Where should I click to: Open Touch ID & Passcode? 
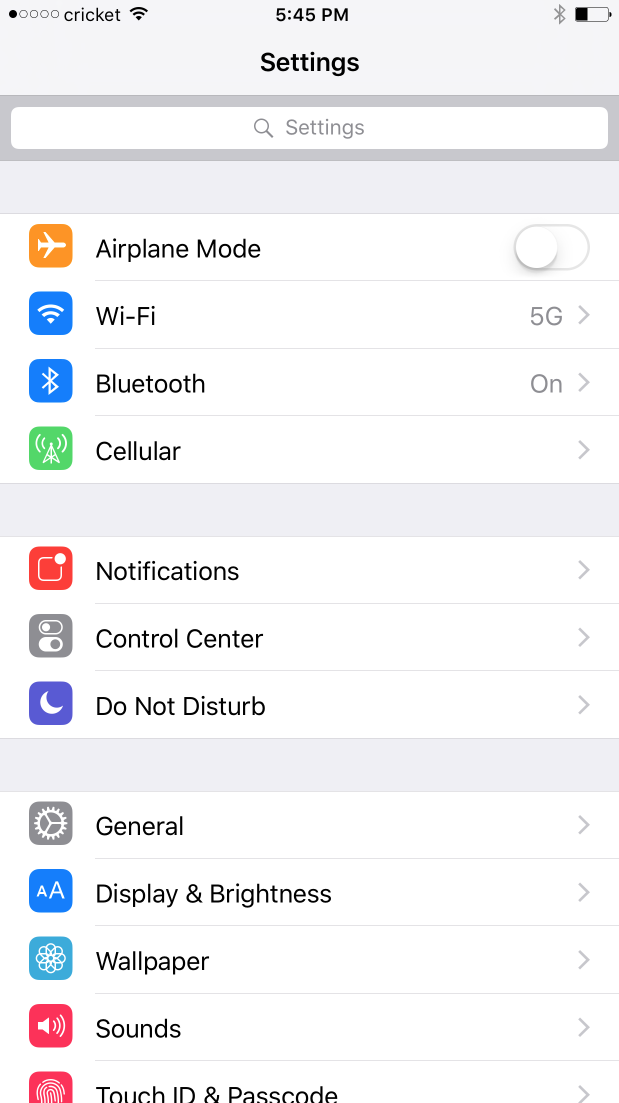click(309, 1090)
